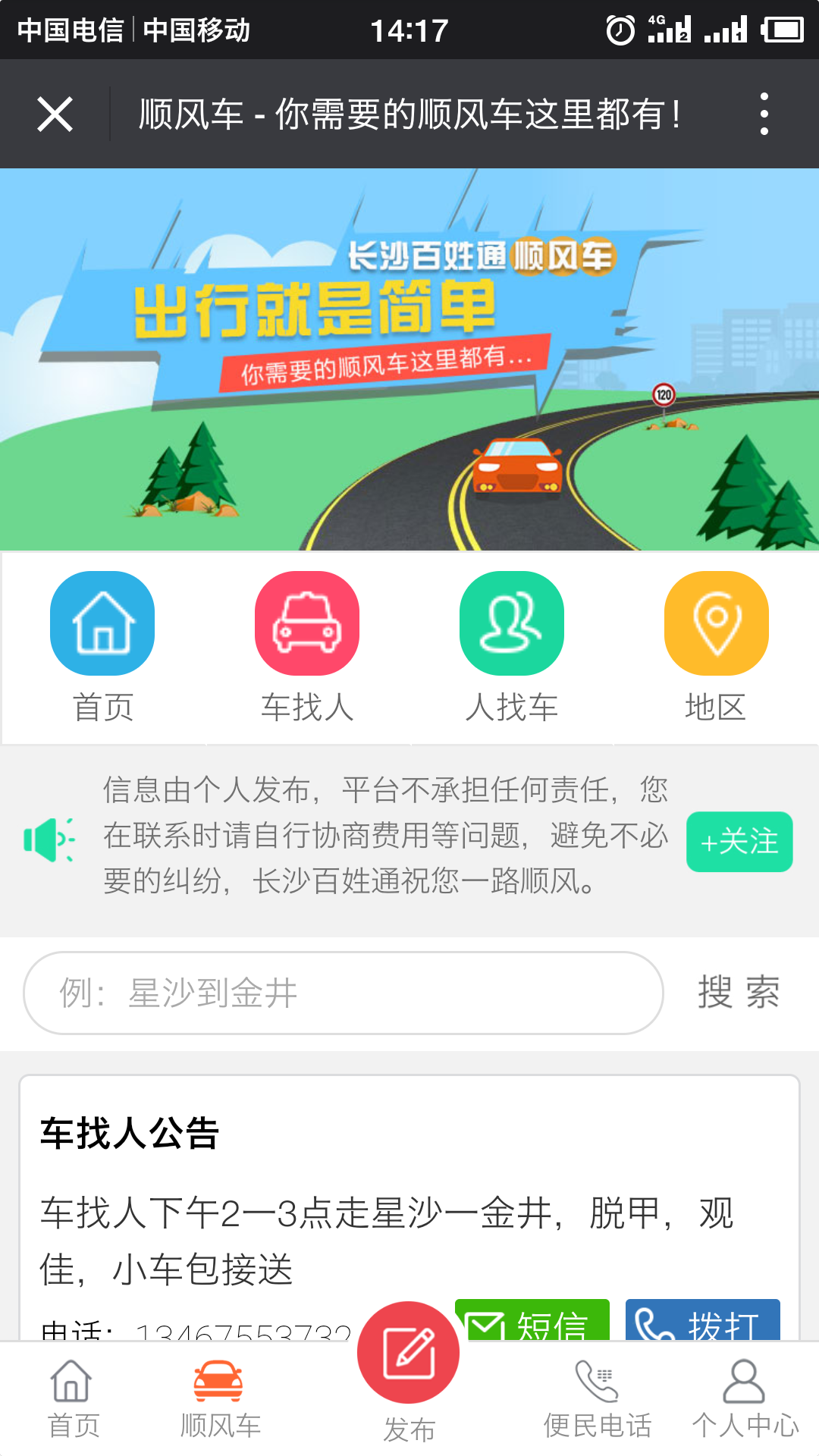Image resolution: width=819 pixels, height=1456 pixels.
Task: Go to 首页 from the icon grid
Action: point(102,646)
